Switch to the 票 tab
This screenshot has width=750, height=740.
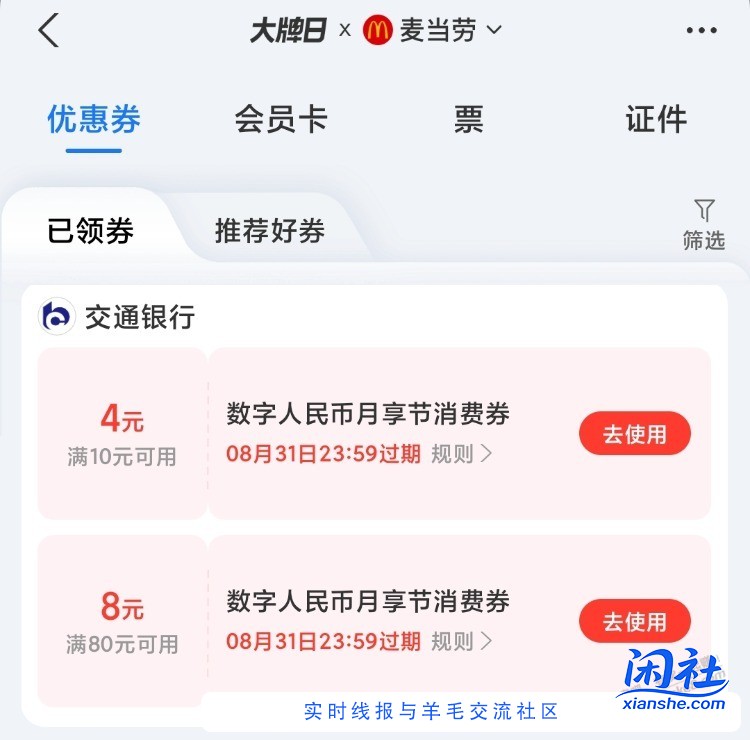pos(468,120)
